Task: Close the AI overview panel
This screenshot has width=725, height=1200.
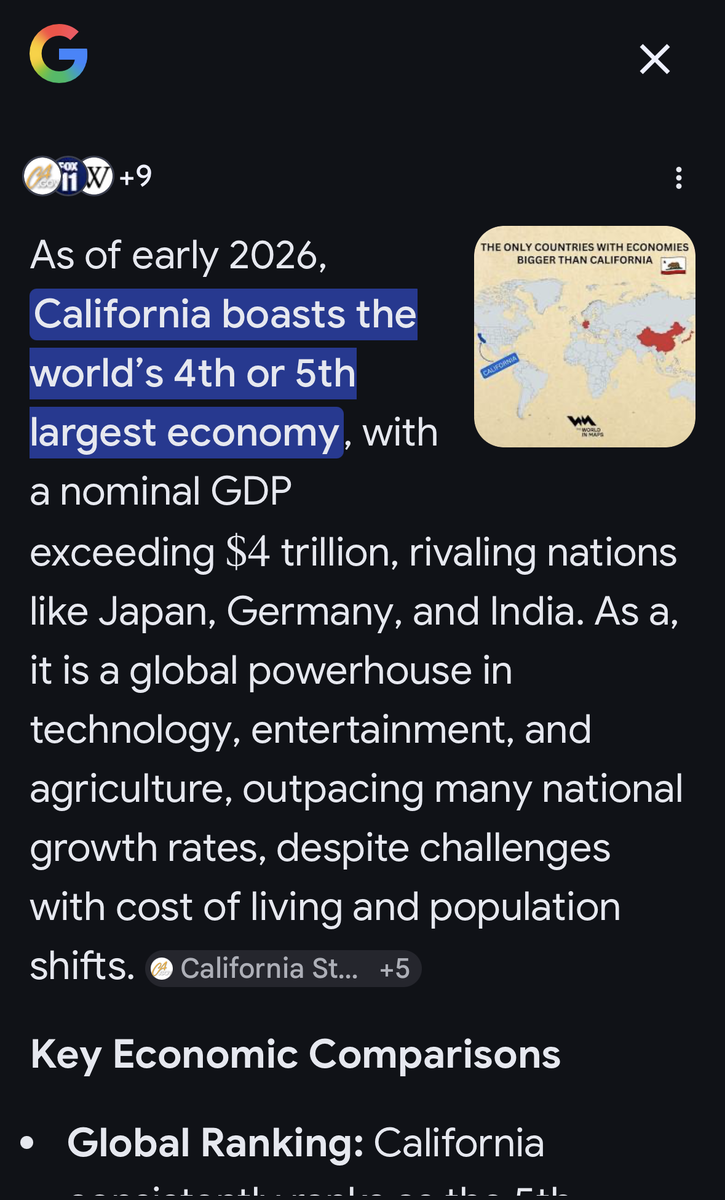Action: (655, 60)
